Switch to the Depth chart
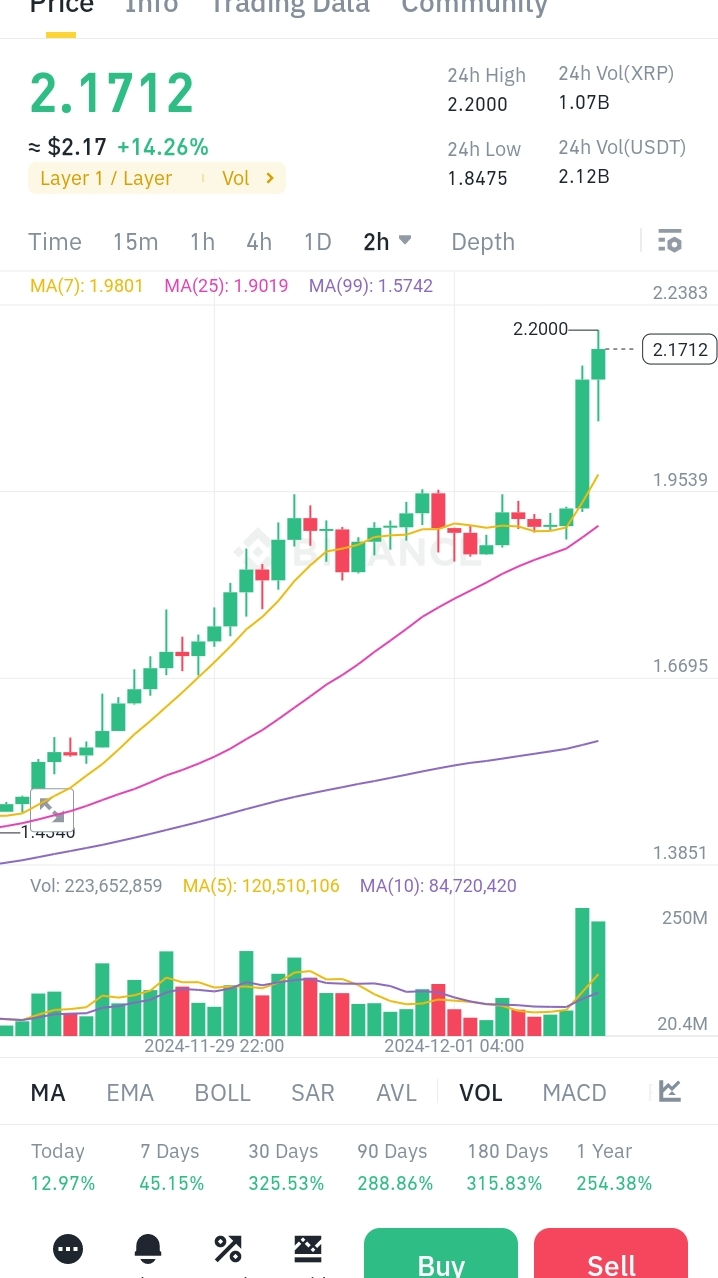The width and height of the screenshot is (718, 1278). [482, 242]
